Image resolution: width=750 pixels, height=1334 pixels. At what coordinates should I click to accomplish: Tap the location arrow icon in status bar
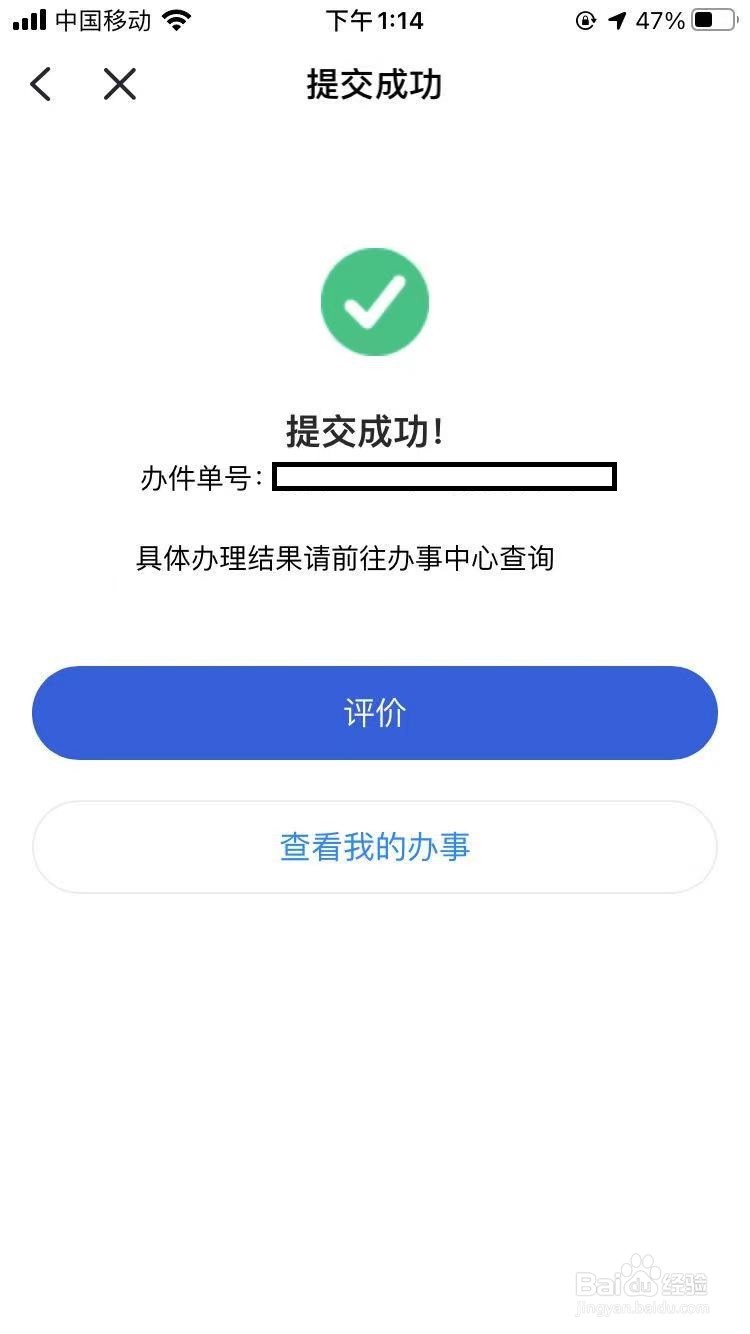point(614,20)
